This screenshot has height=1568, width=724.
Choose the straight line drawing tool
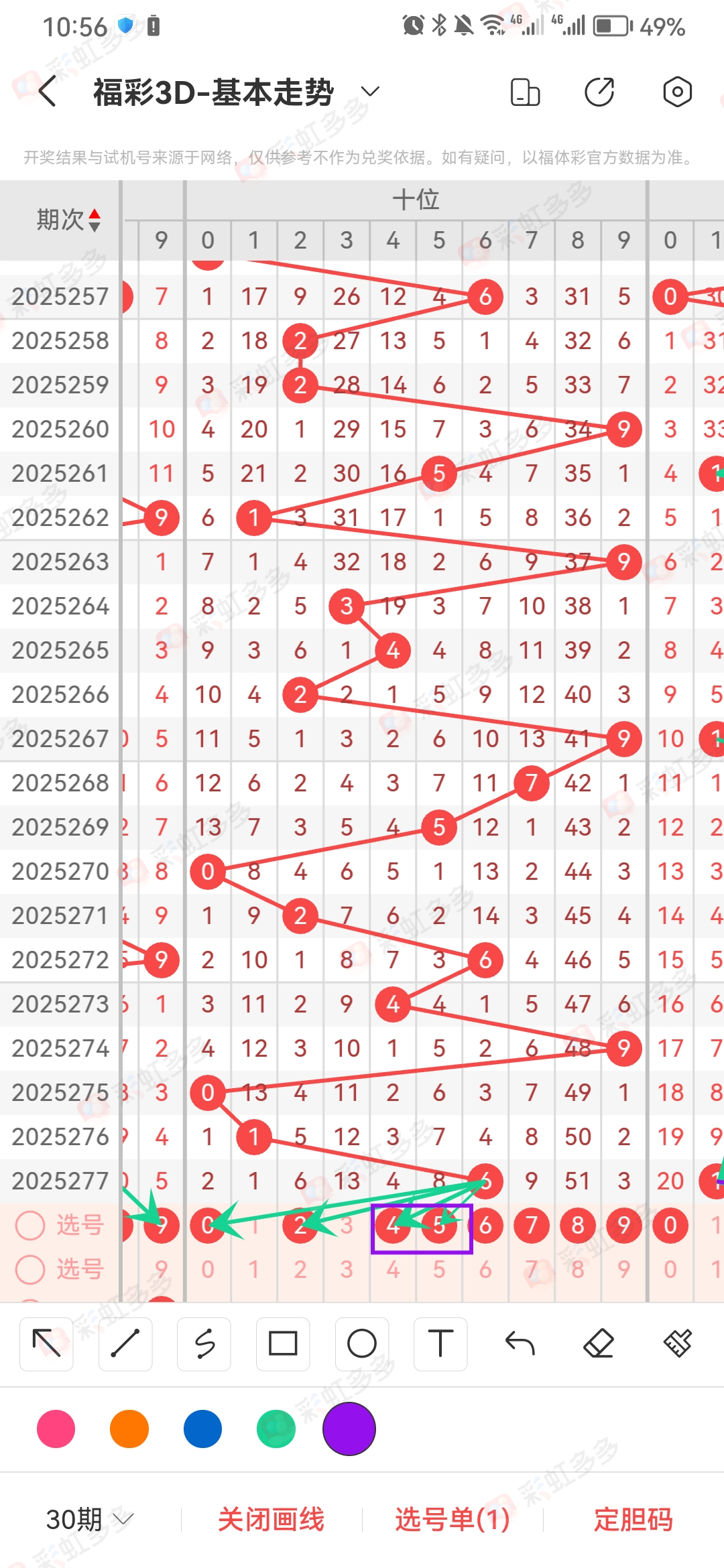pos(125,1344)
